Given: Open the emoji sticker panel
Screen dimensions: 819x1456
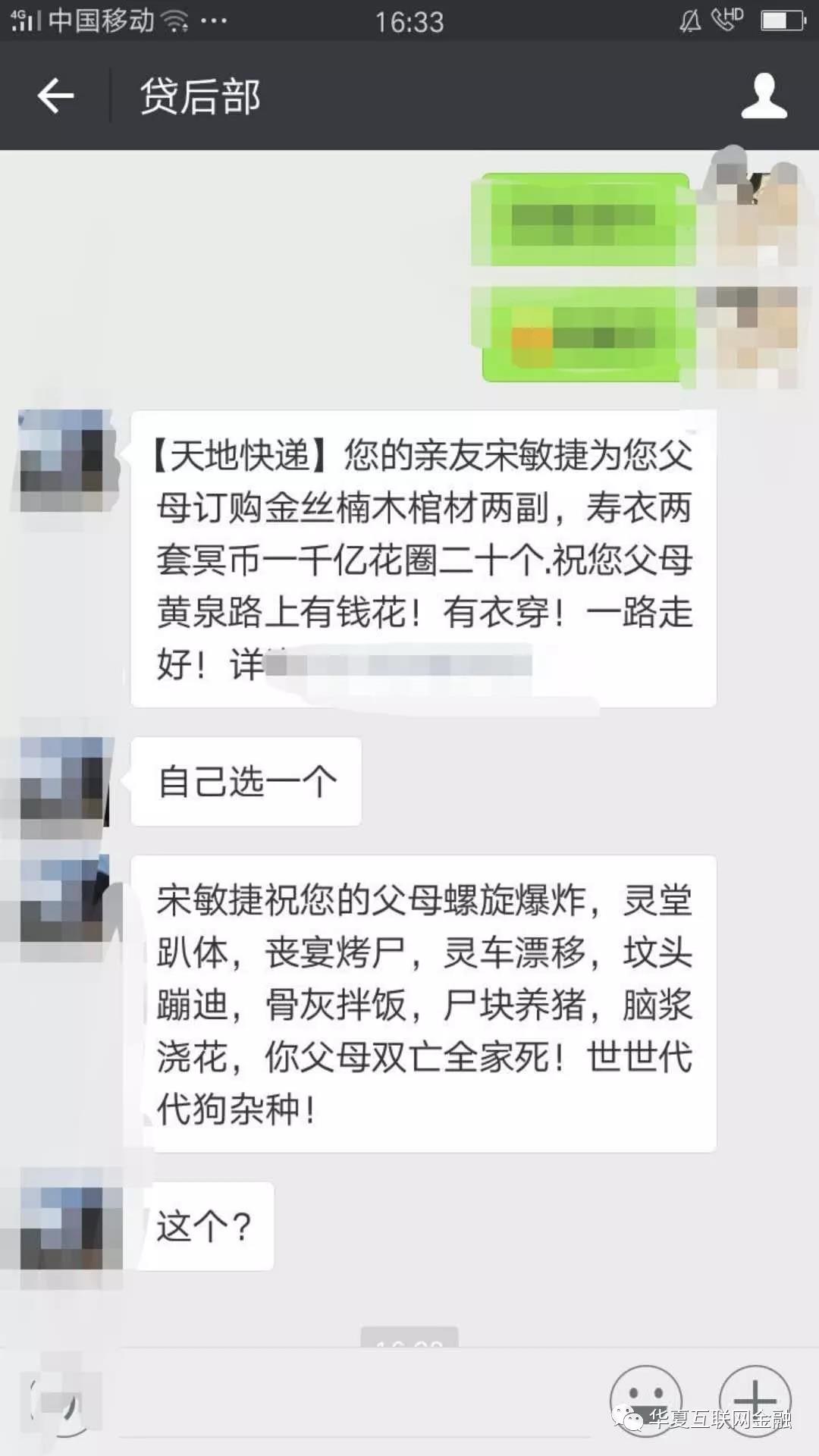Looking at the screenshot, I should [645, 1400].
